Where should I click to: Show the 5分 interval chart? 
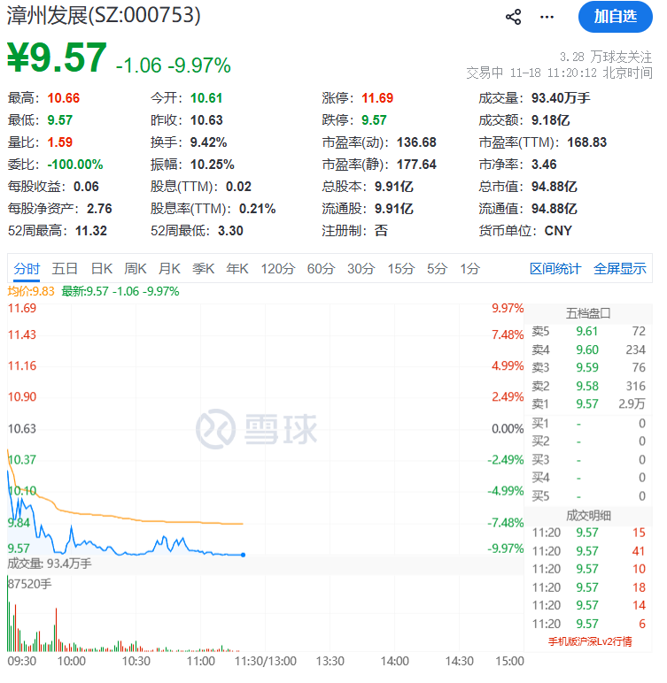coord(437,268)
